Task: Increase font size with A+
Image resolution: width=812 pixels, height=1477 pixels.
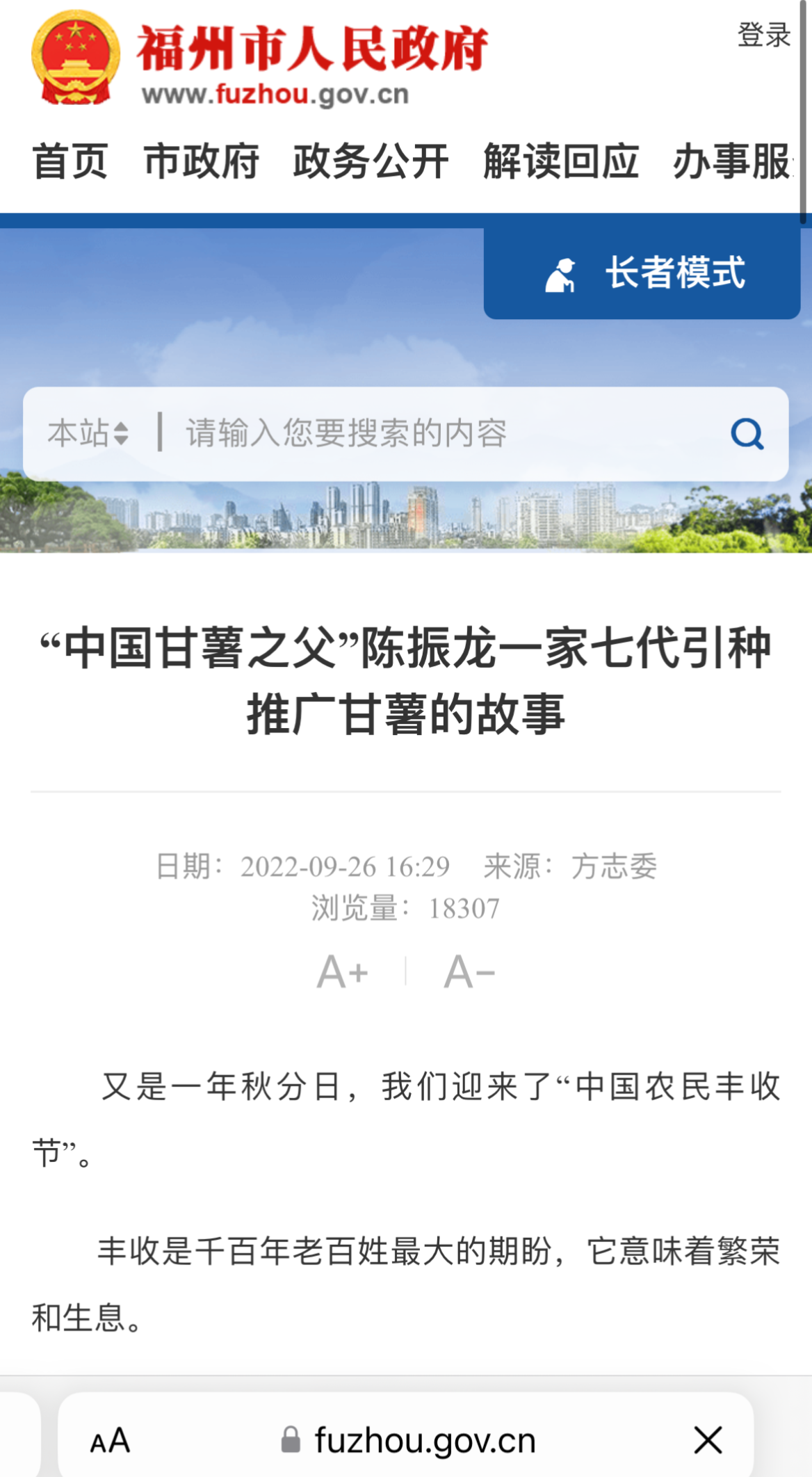Action: click(343, 971)
